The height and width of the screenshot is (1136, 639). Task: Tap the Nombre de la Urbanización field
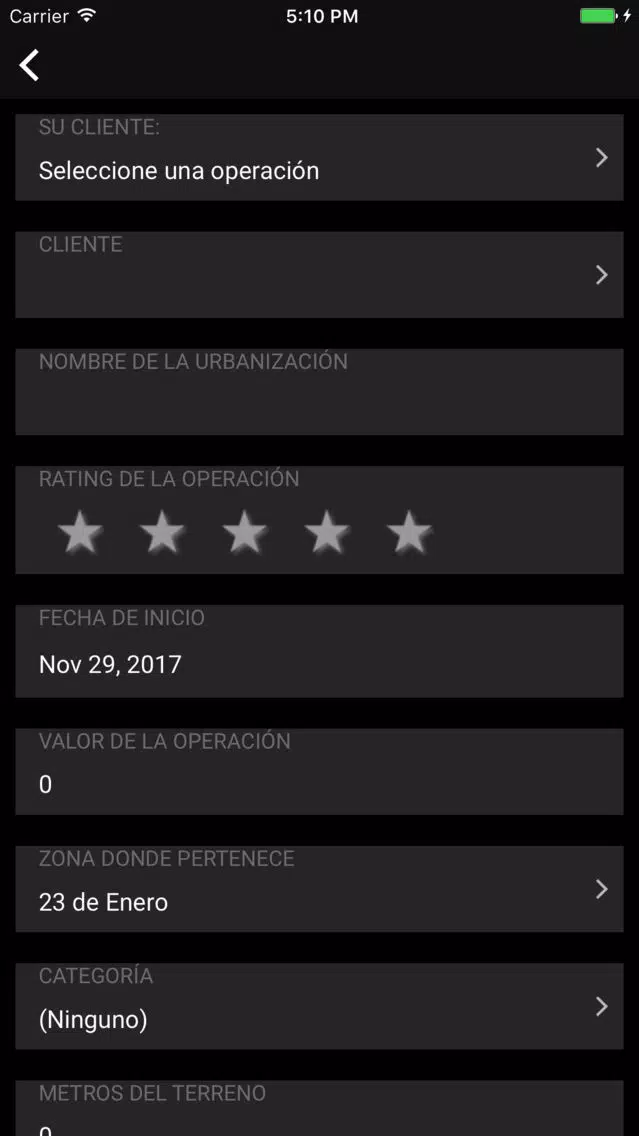point(320,392)
